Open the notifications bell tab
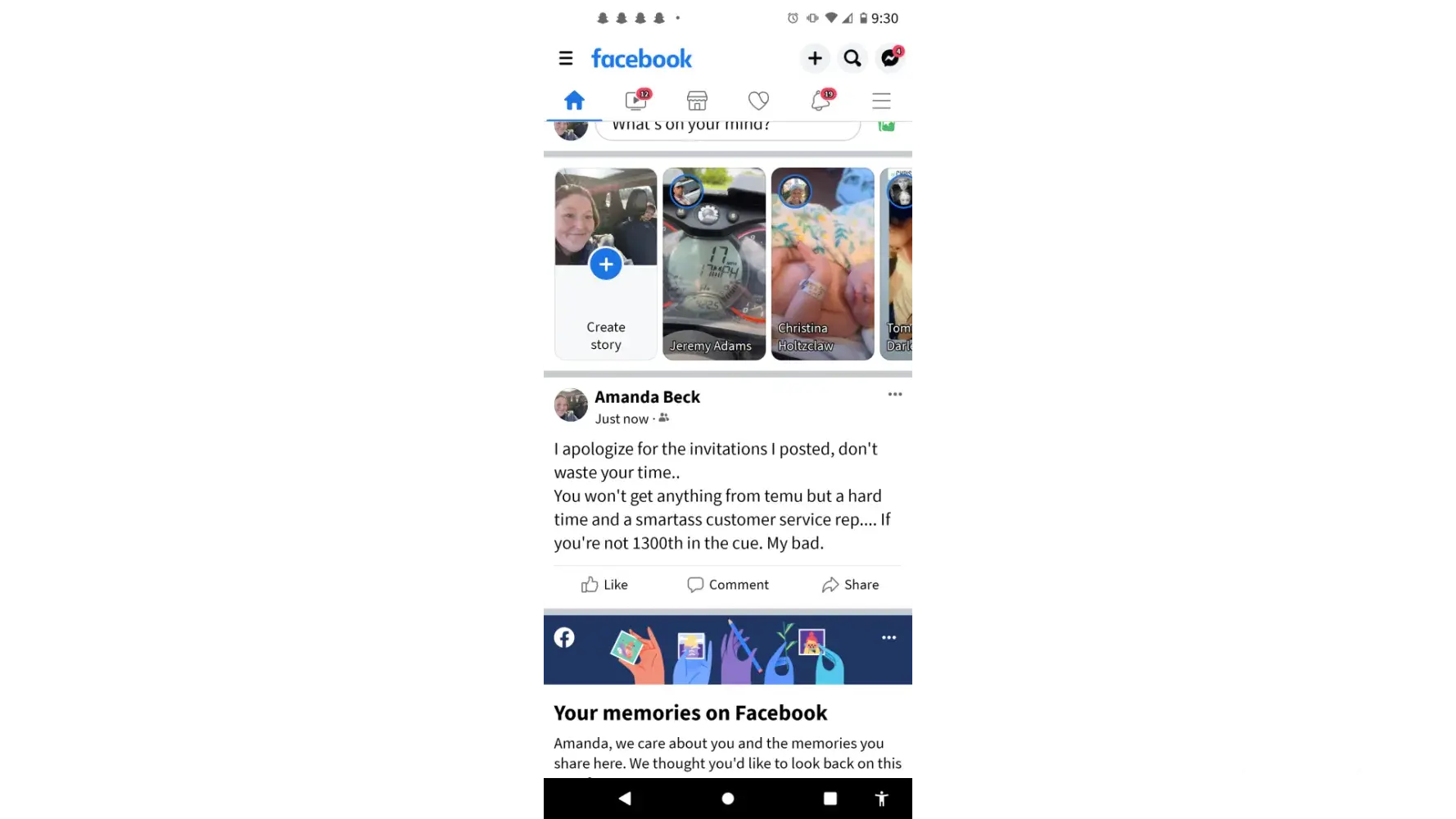Image resolution: width=1456 pixels, height=819 pixels. click(x=821, y=101)
